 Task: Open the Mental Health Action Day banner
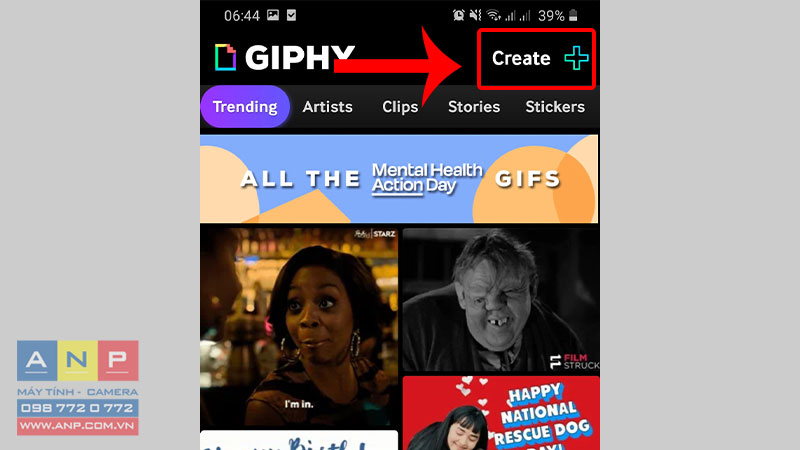click(399, 179)
